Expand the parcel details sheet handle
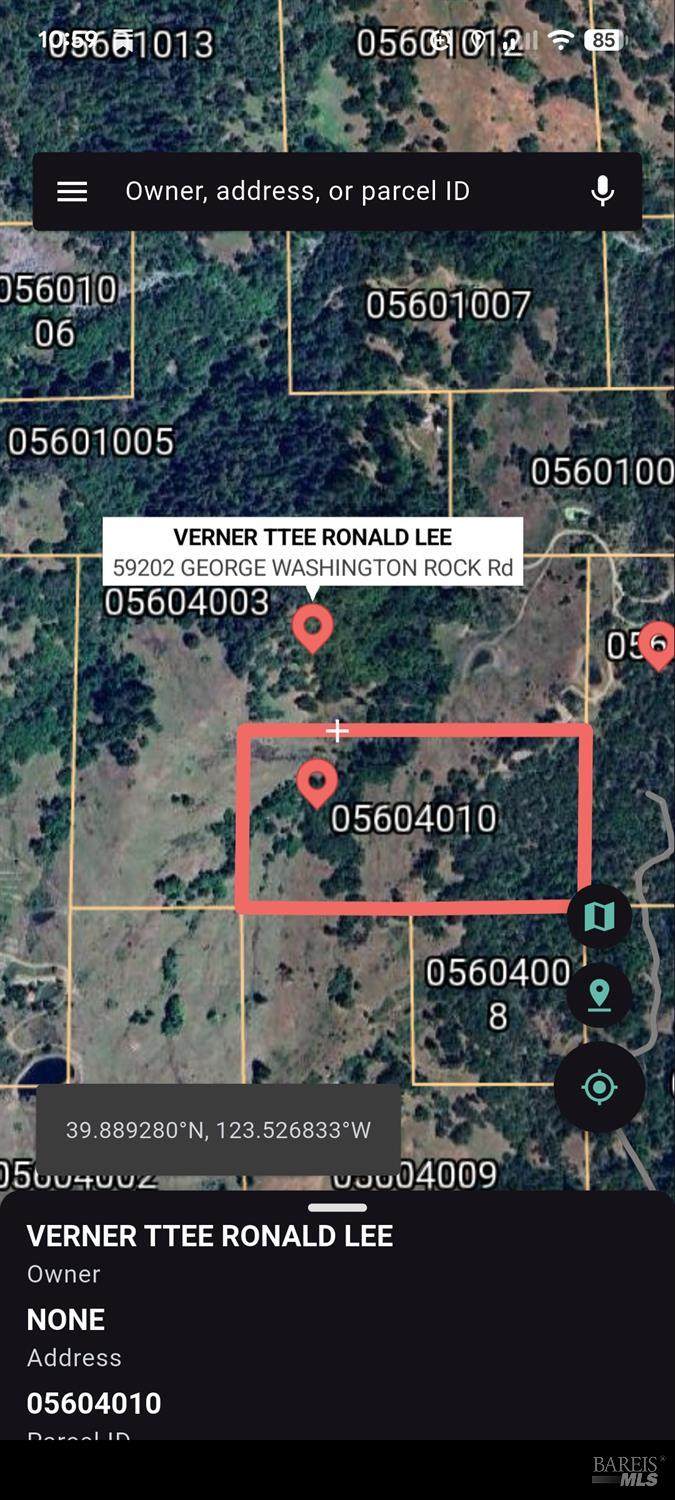Viewport: 675px width, 1500px height. pos(337,1208)
